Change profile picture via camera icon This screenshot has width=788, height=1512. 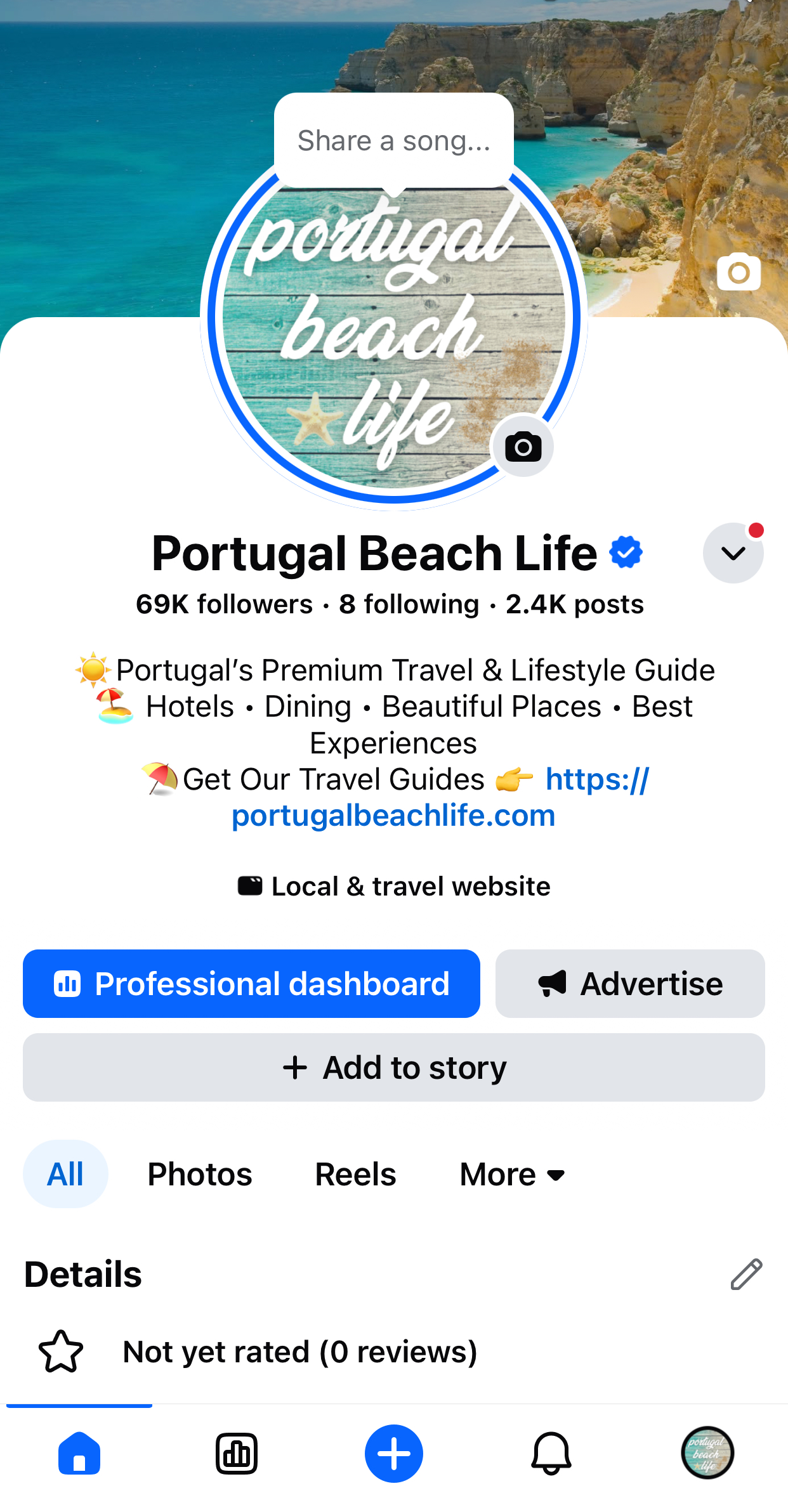(x=523, y=447)
